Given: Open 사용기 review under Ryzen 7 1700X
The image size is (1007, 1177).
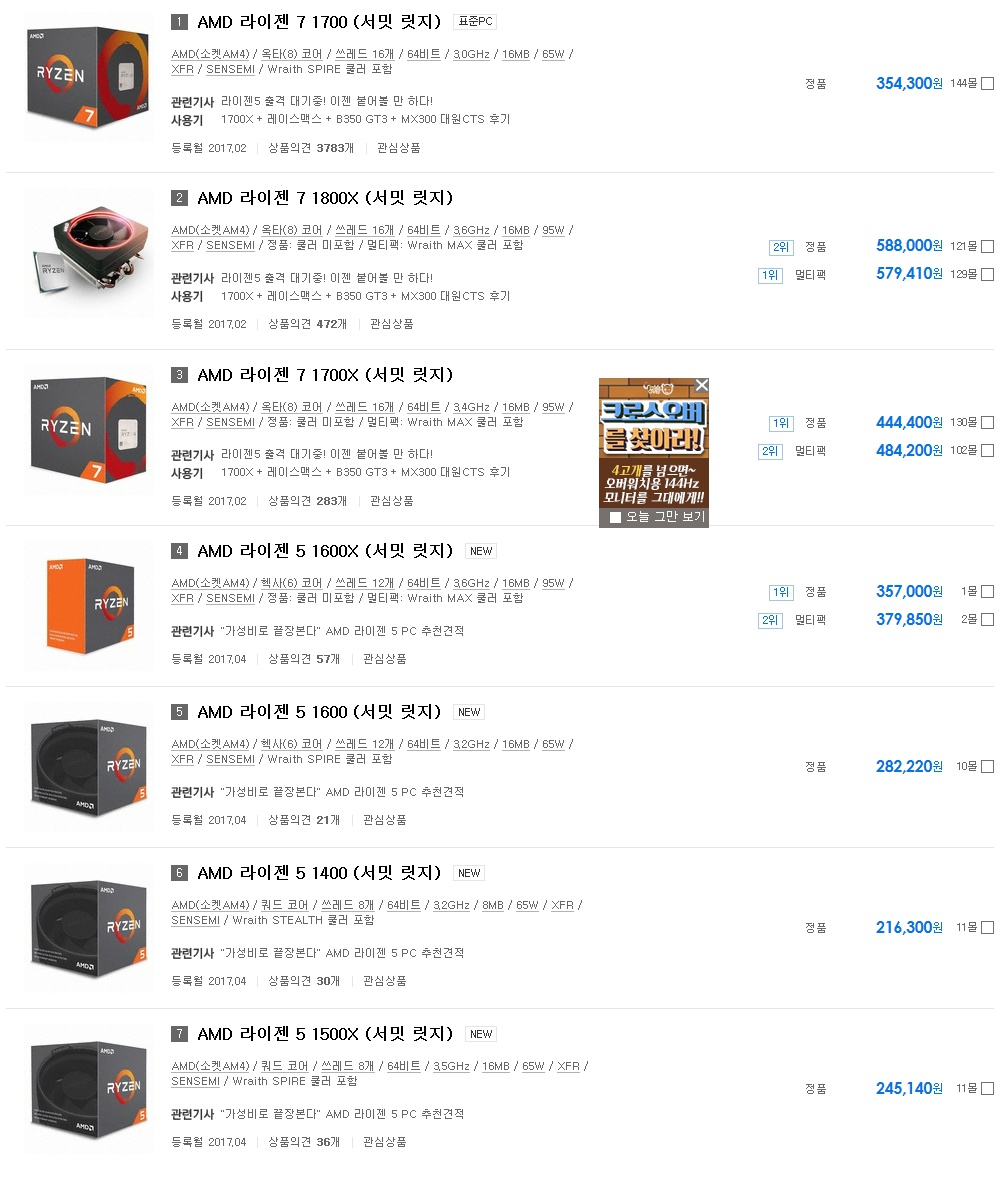Looking at the screenshot, I should coord(365,472).
